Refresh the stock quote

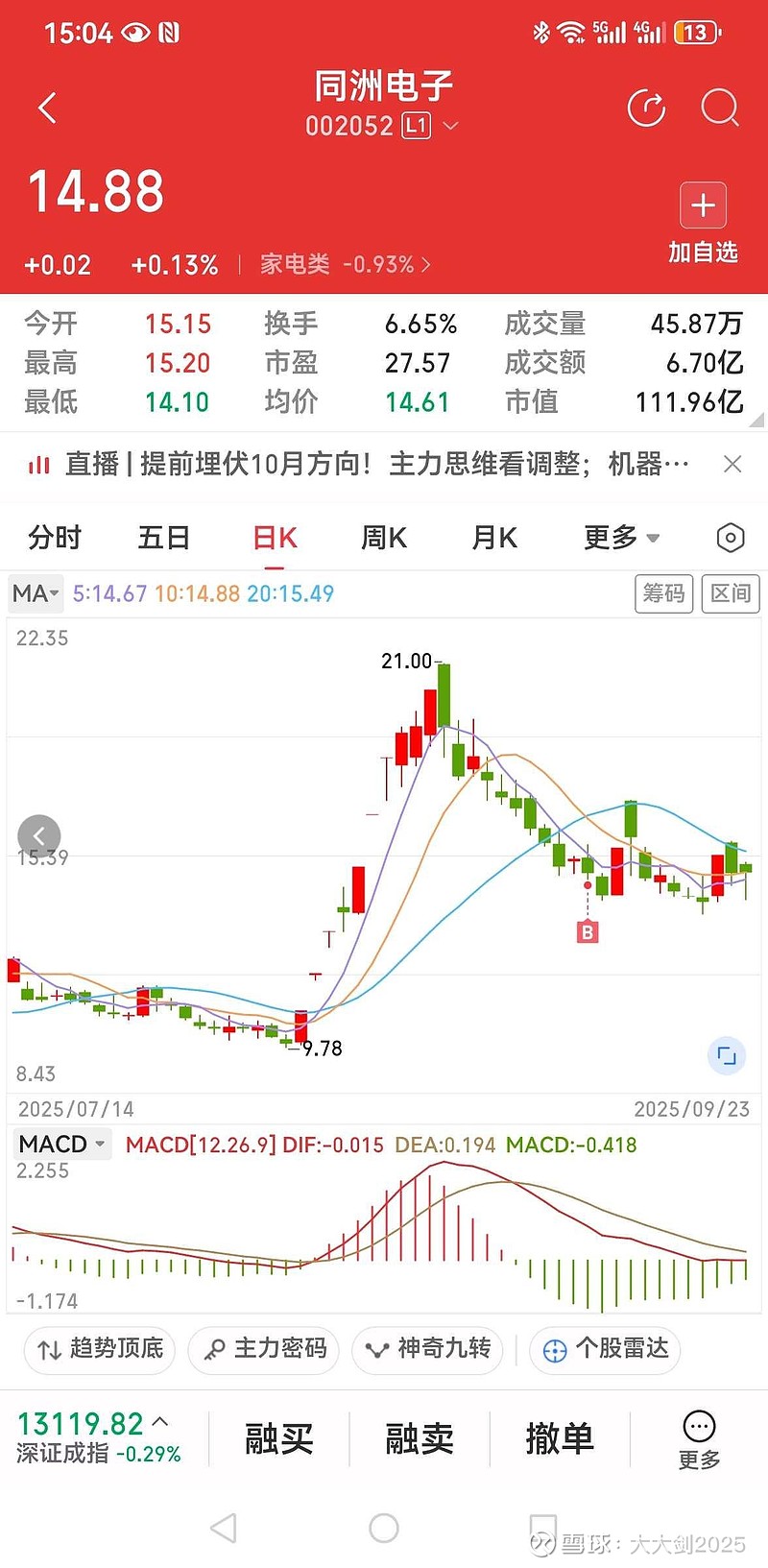(x=646, y=108)
